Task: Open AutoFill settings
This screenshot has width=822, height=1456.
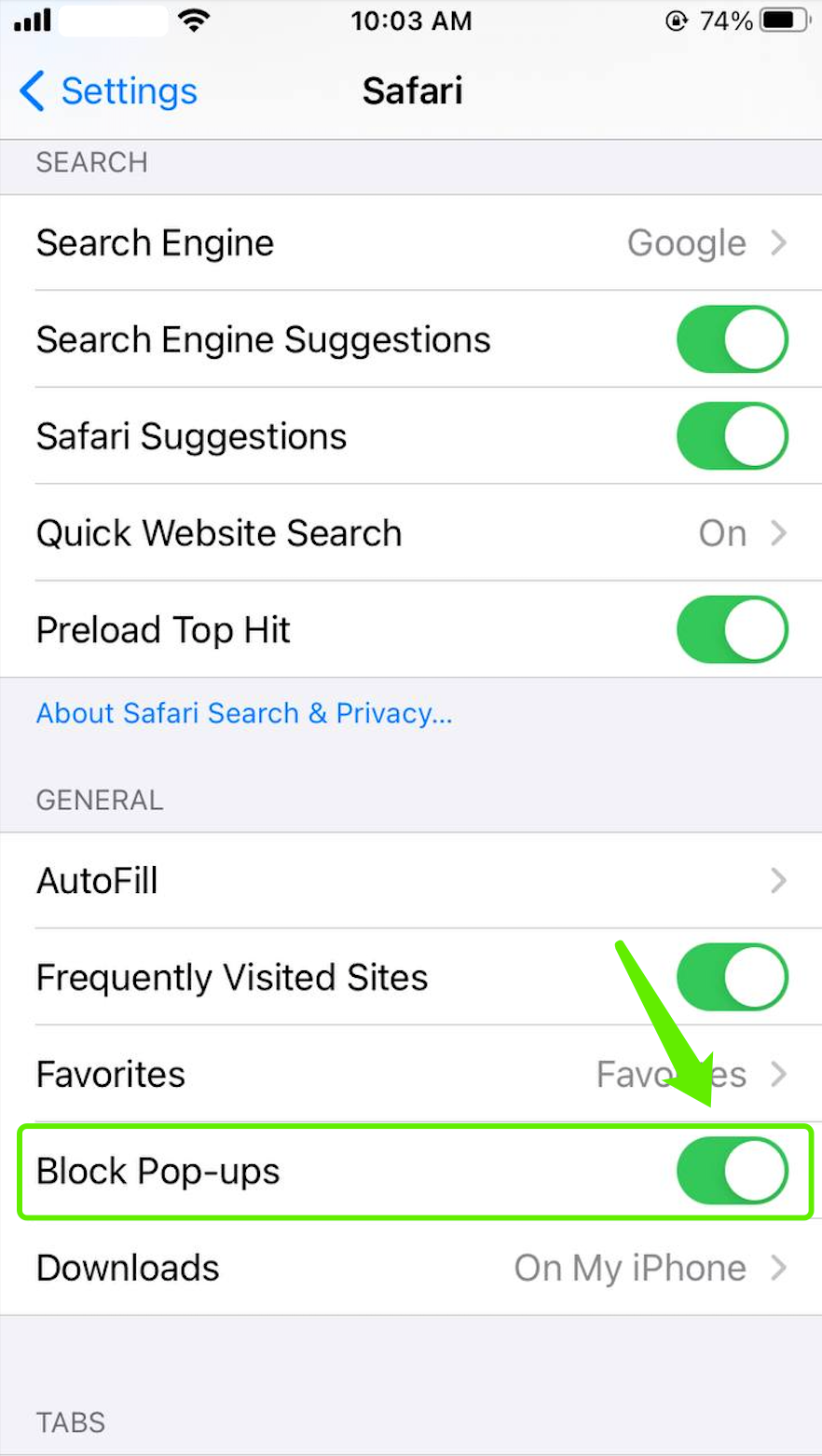Action: pyautogui.click(x=410, y=881)
